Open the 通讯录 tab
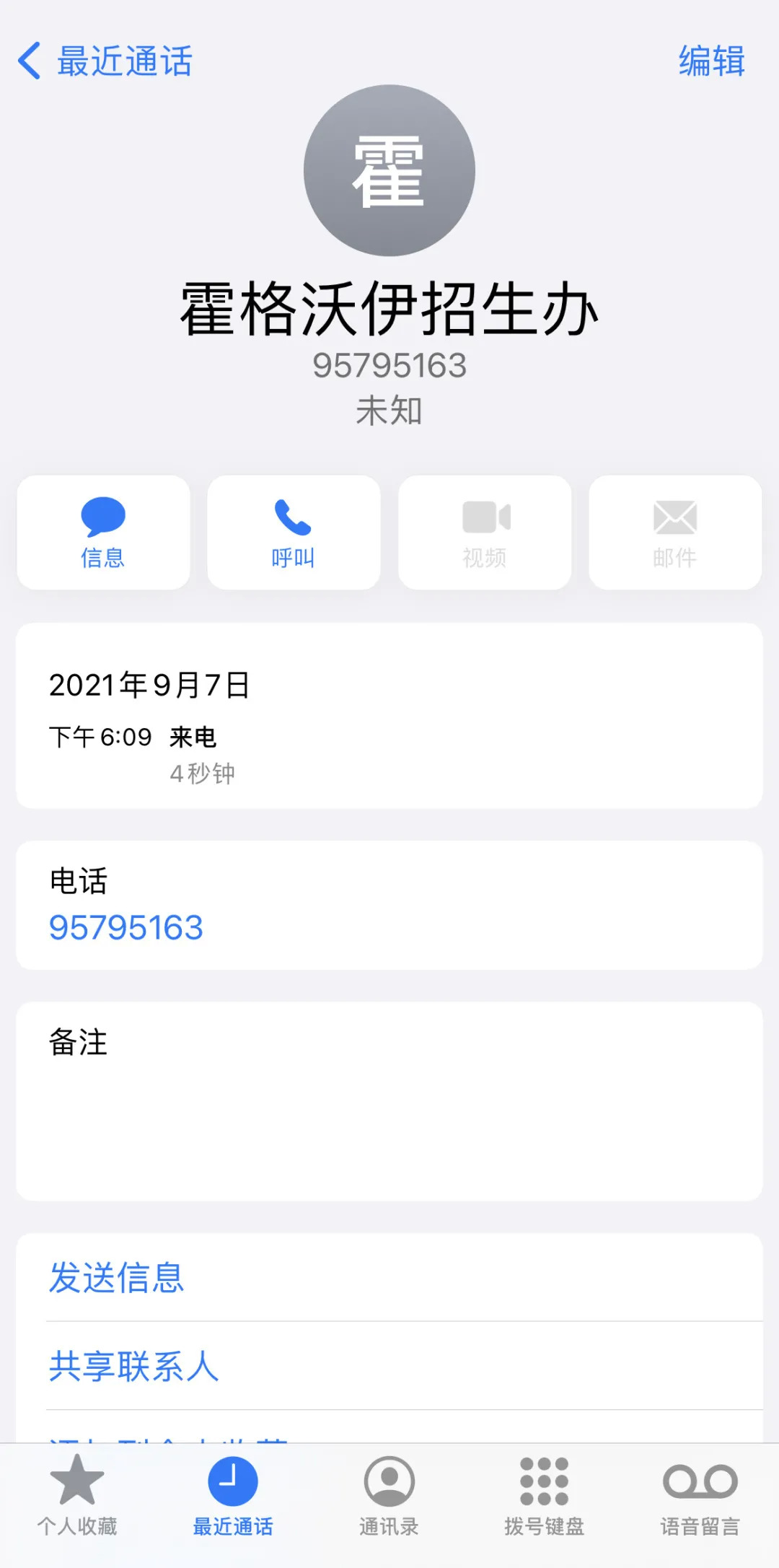The width and height of the screenshot is (779, 1568). tap(389, 1494)
